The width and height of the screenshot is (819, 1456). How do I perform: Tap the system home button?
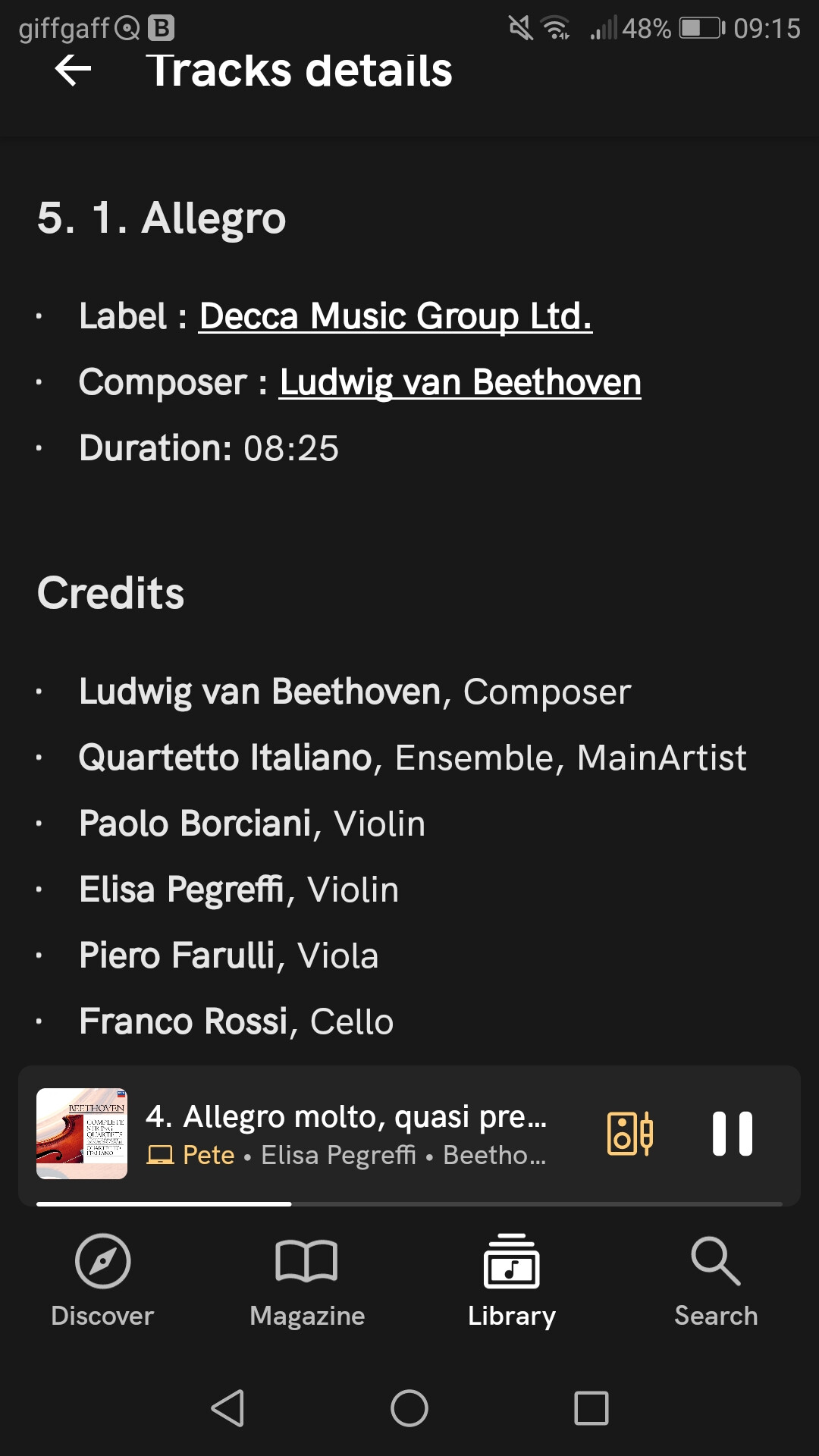tap(409, 1408)
